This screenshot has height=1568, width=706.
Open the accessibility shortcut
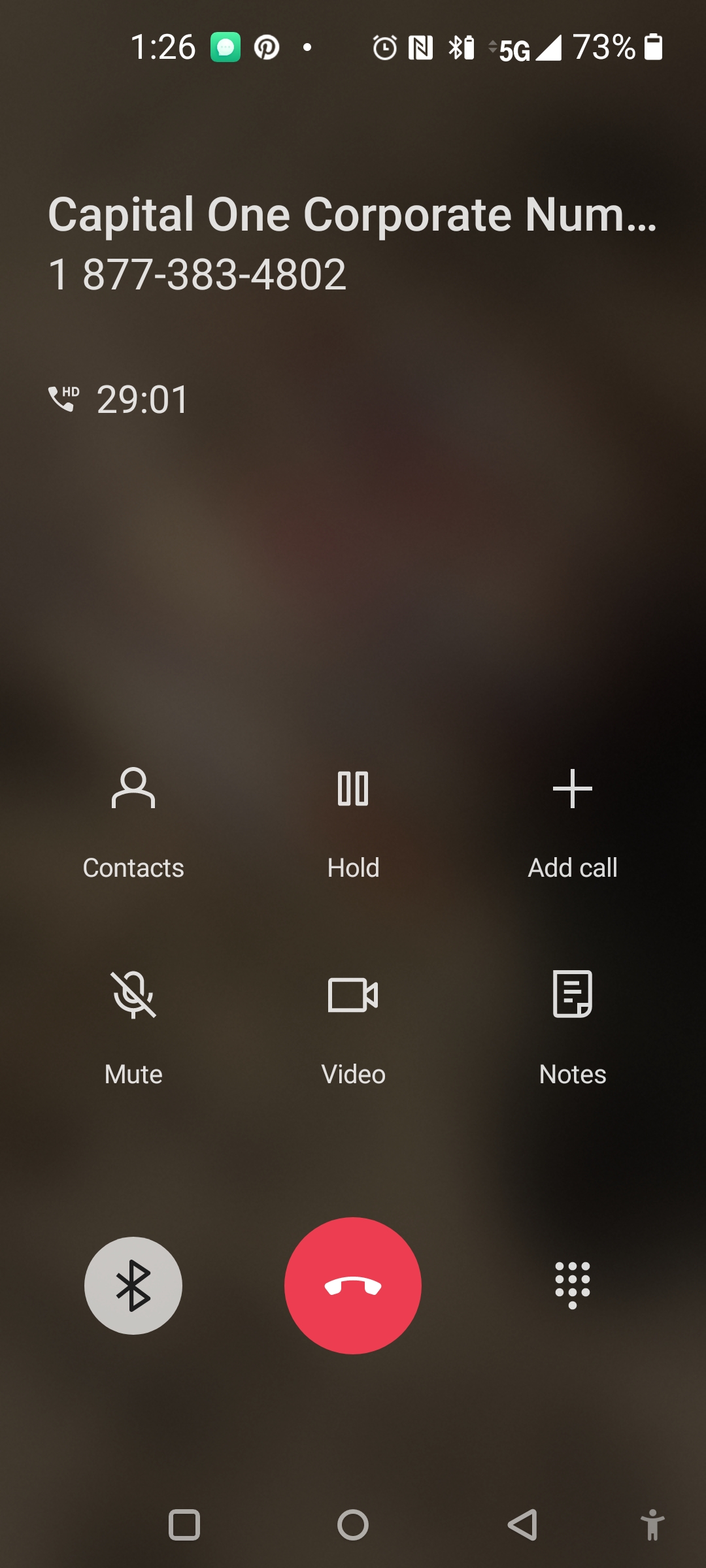tap(652, 1526)
